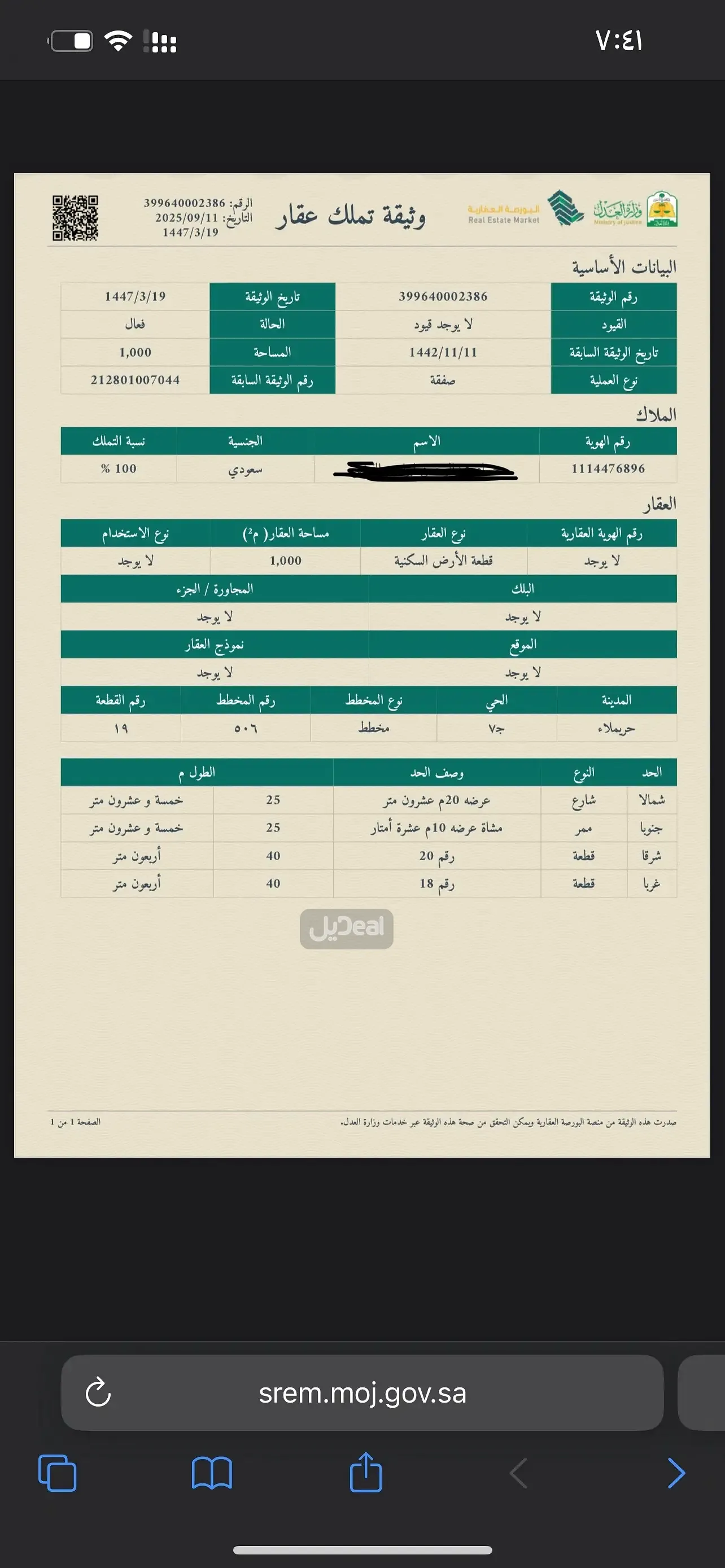
Task: Show all open tabs
Action: pos(57,1474)
